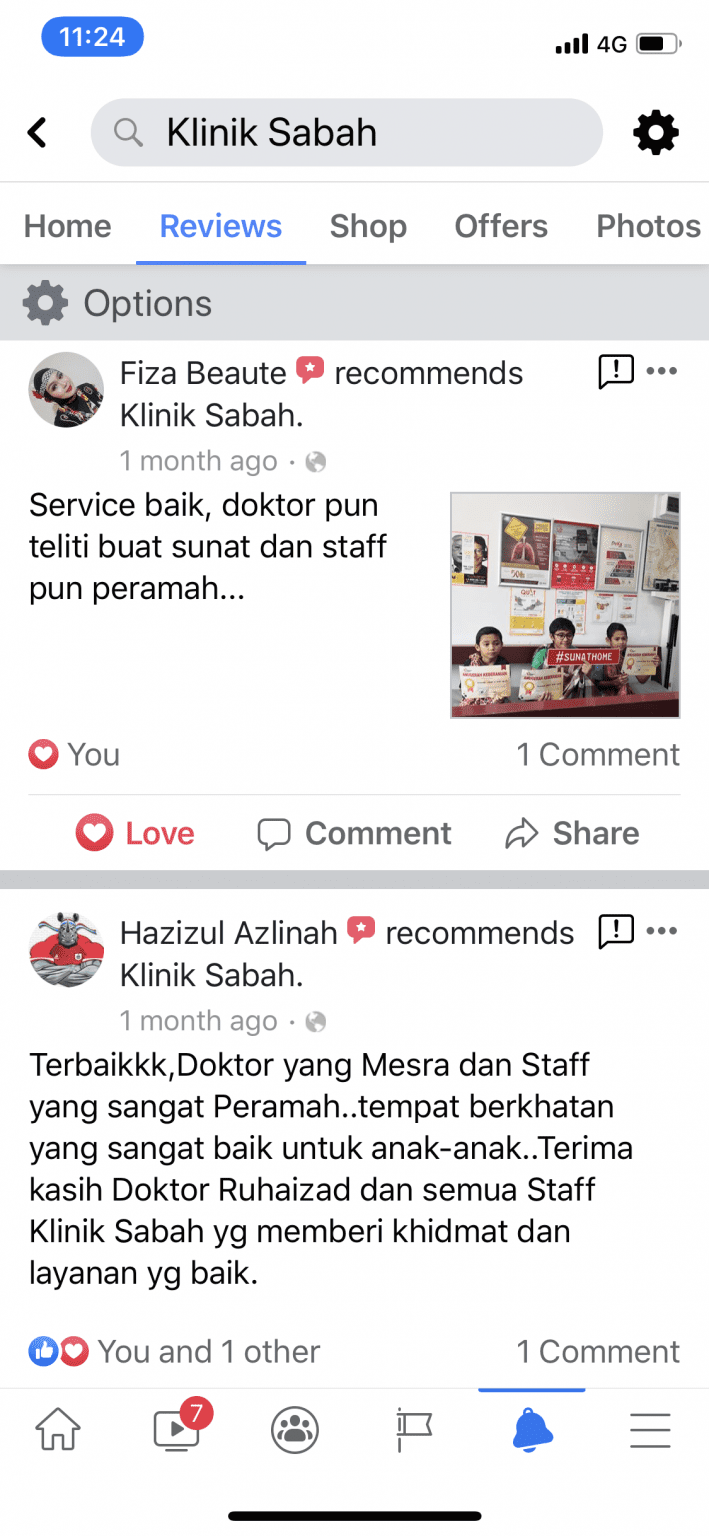Open overflow menu on Hazizul Azlinah's review

[x=662, y=932]
